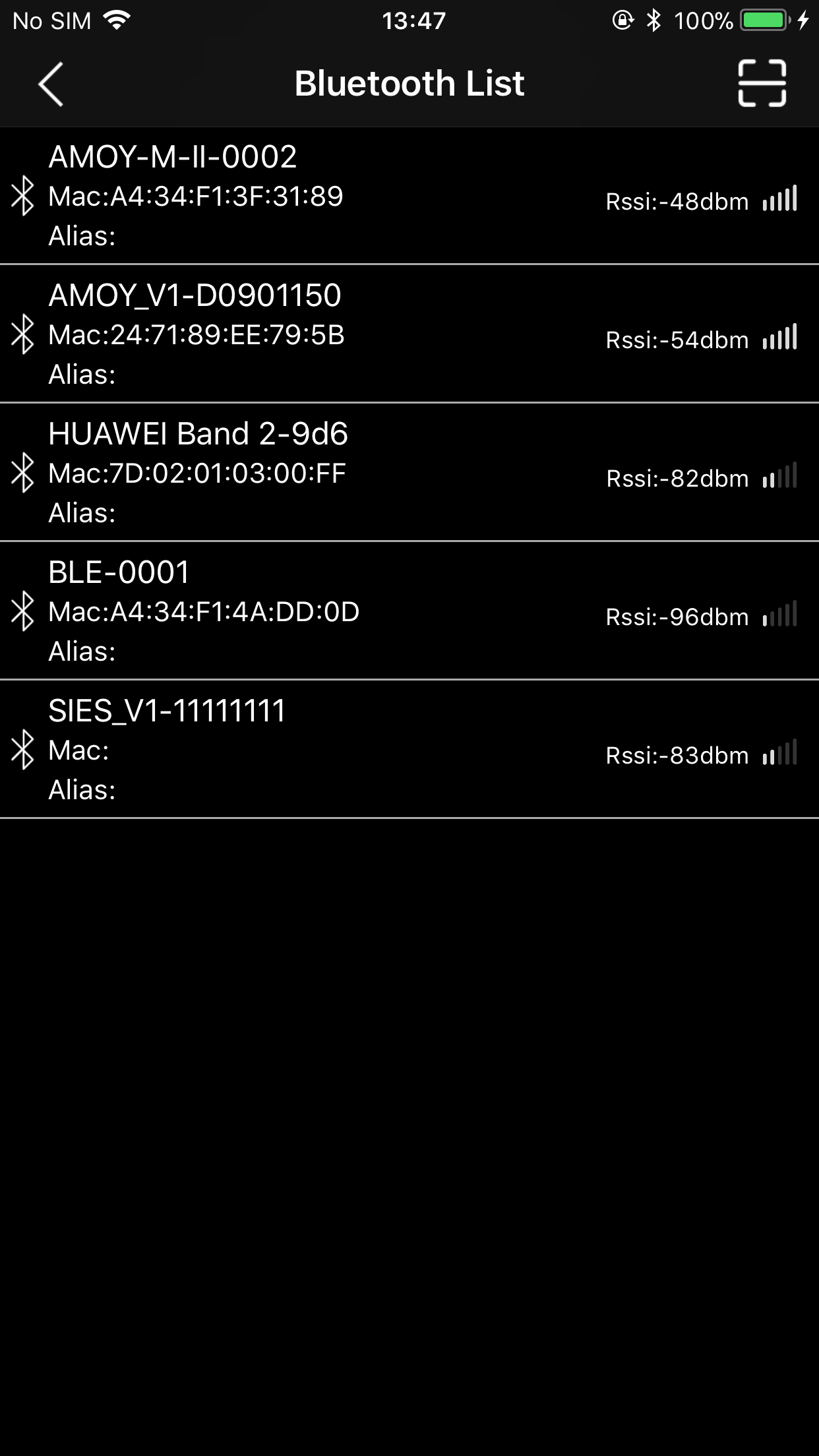This screenshot has width=819, height=1456.
Task: Tap the QR code scan icon
Action: tap(764, 83)
